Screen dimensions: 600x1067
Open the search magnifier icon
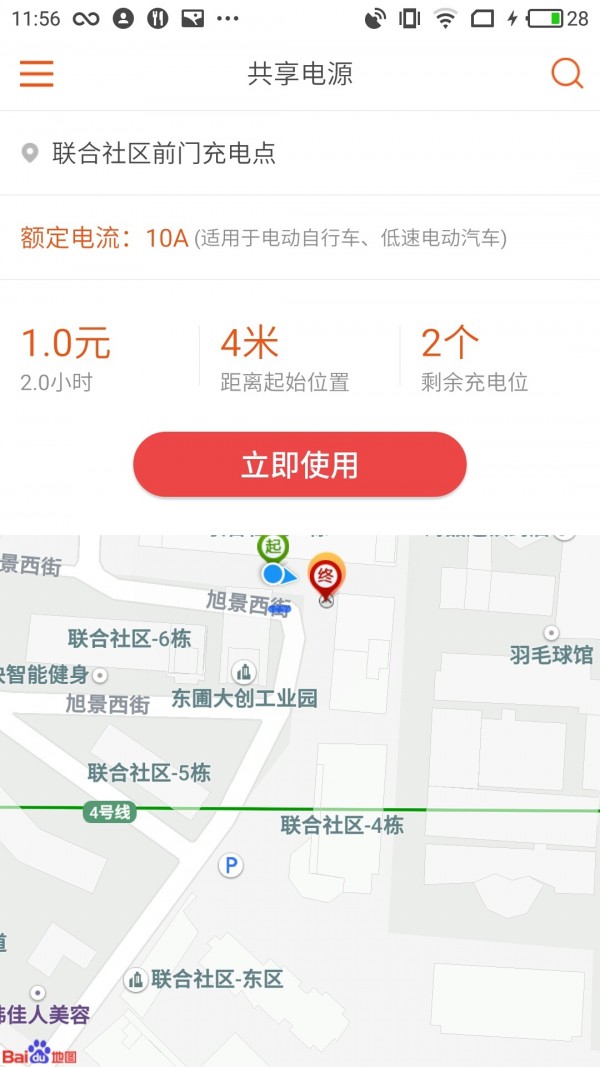[566, 74]
